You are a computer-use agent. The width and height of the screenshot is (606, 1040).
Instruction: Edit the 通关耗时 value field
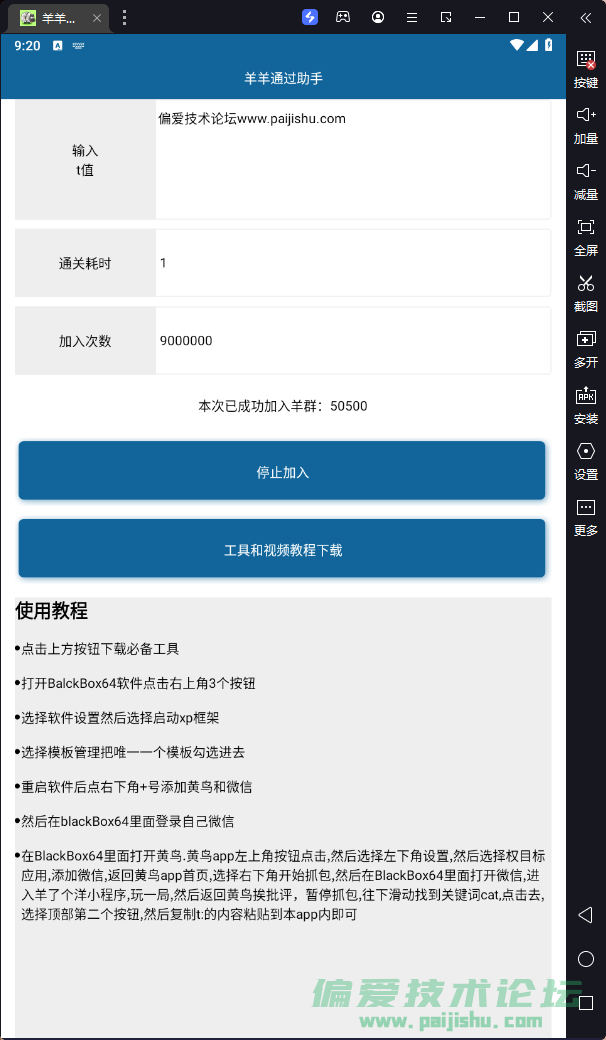(352, 263)
